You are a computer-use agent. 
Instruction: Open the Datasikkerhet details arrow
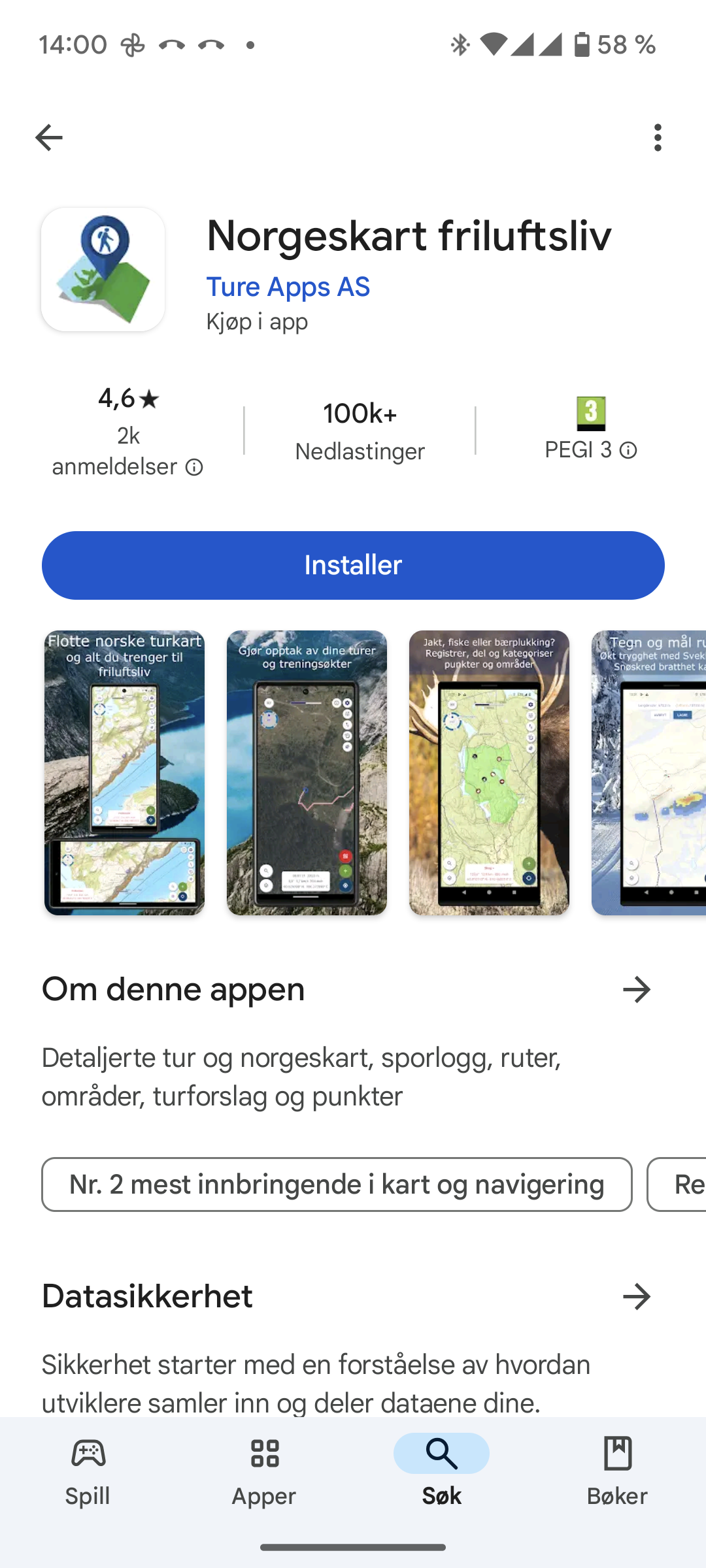(x=637, y=1297)
